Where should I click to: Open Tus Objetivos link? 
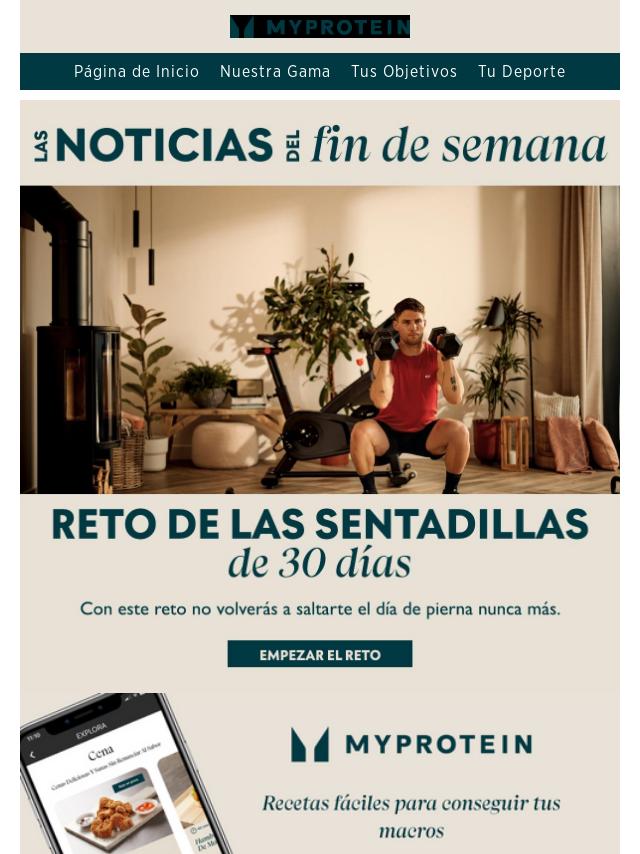[404, 72]
